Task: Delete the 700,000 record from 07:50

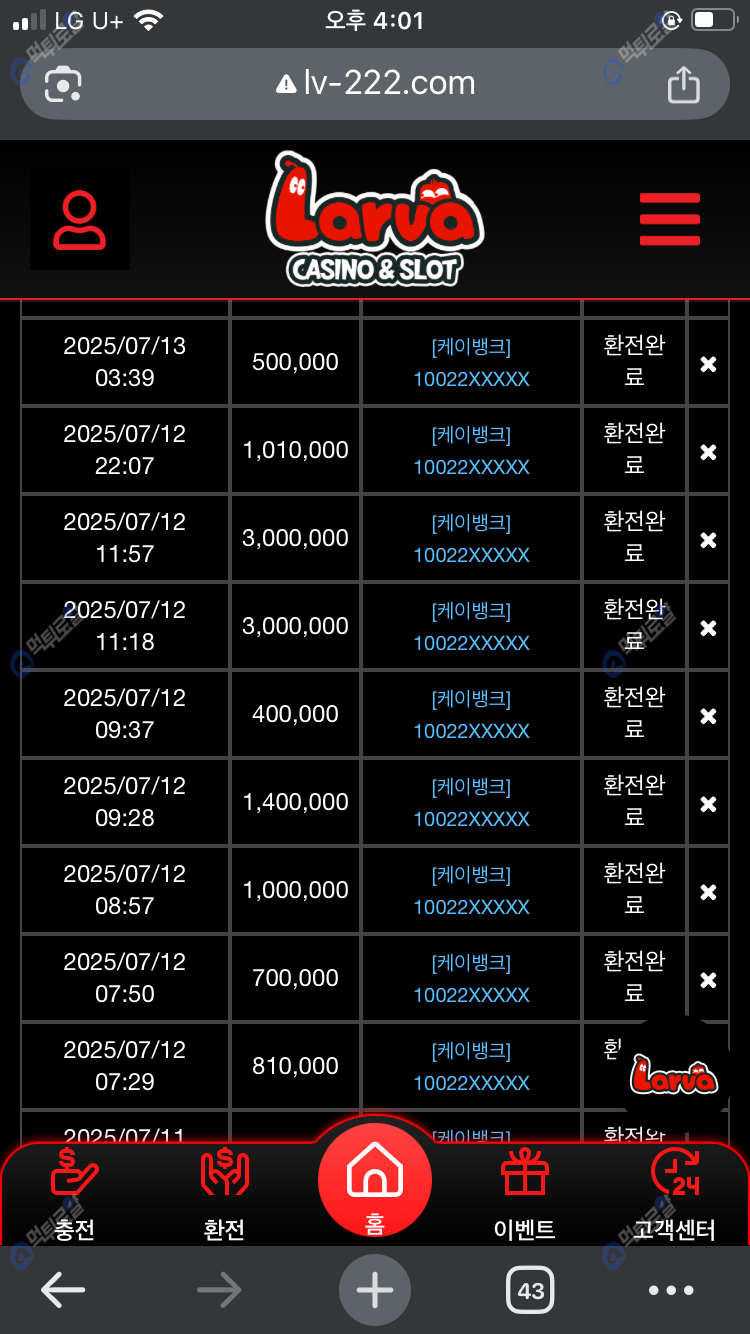Action: (x=708, y=980)
